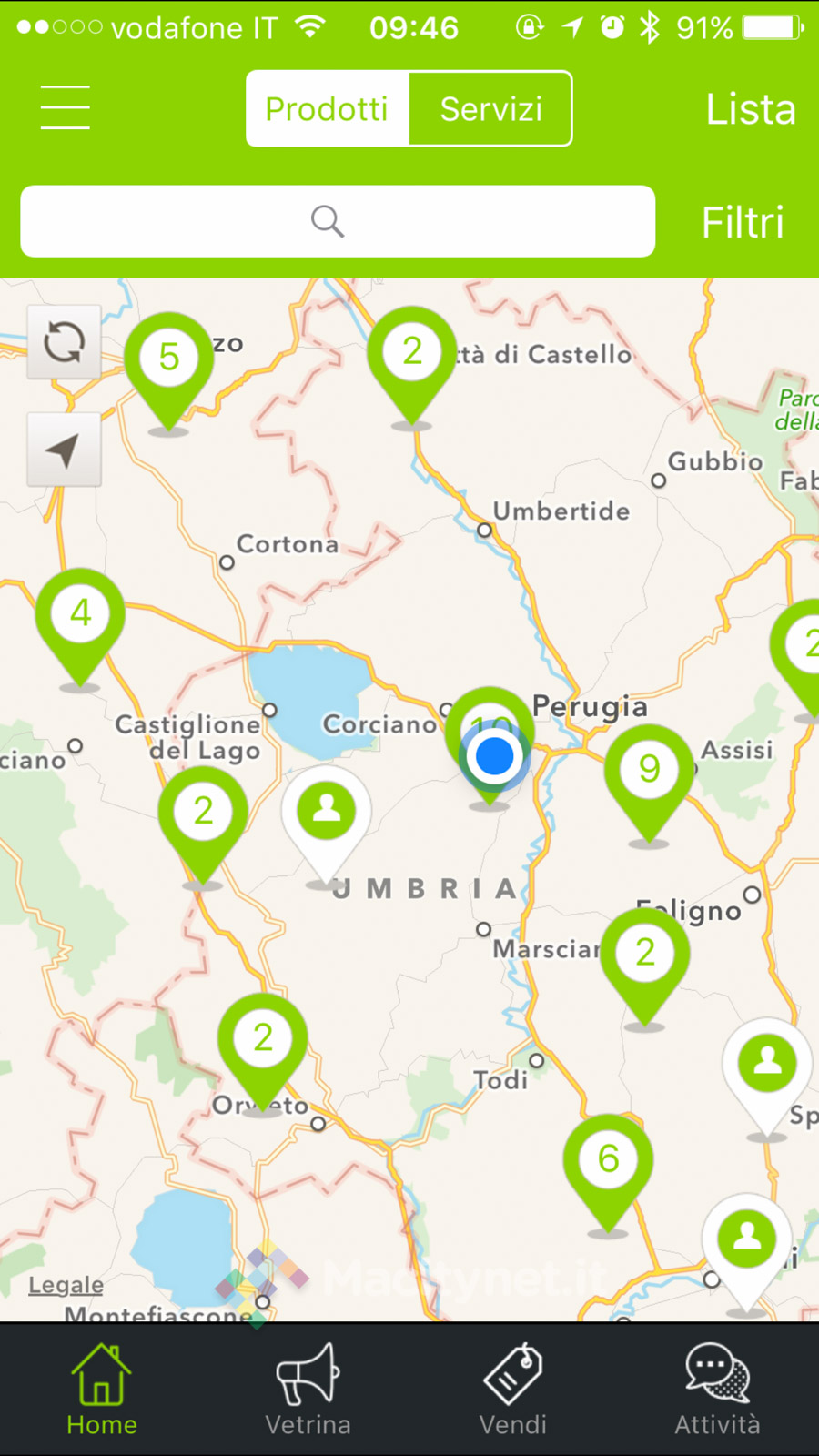Open the Legale map link
Image resolution: width=819 pixels, height=1456 pixels.
coord(66,1284)
